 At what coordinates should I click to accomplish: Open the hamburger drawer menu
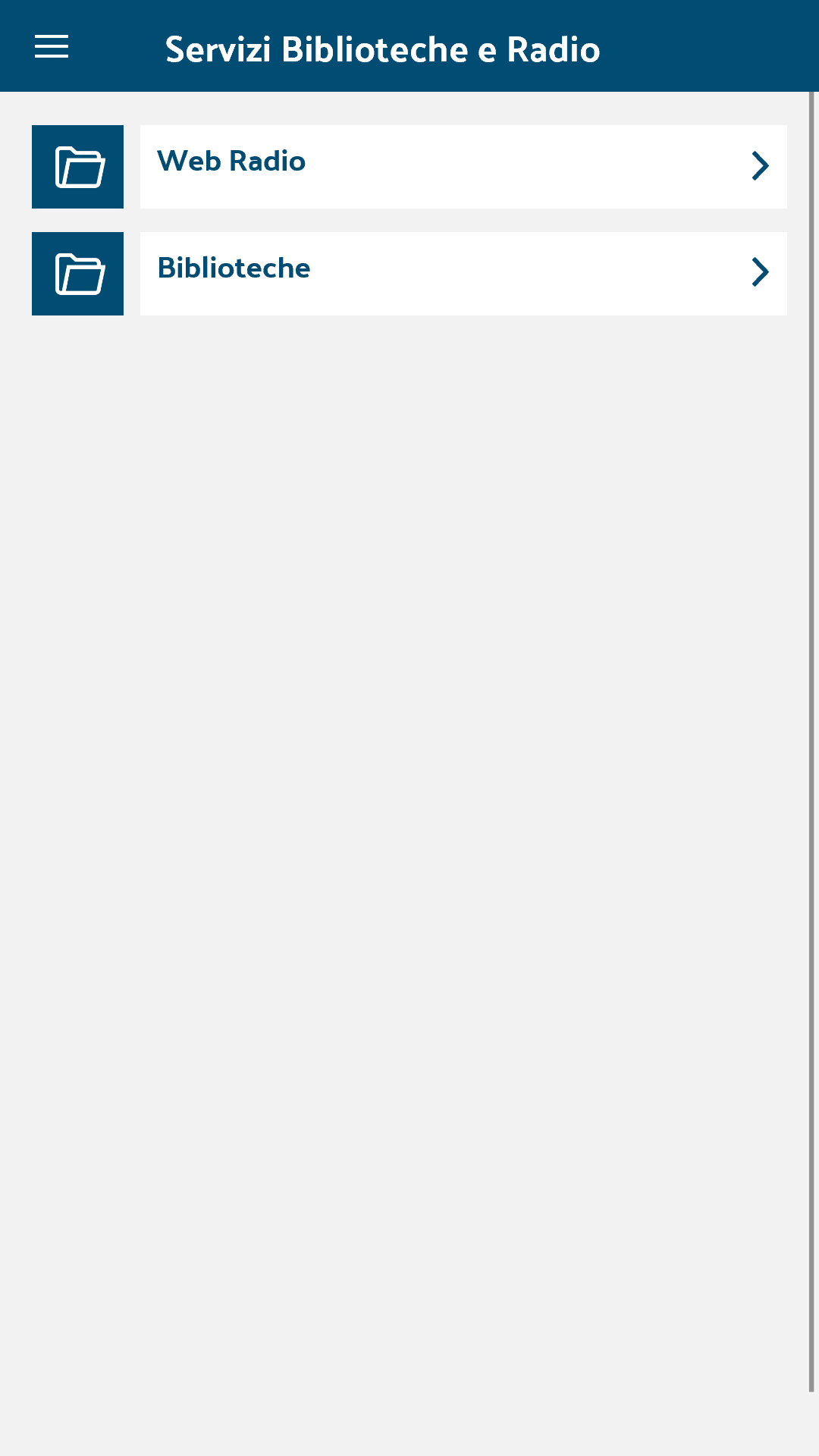coord(52,47)
